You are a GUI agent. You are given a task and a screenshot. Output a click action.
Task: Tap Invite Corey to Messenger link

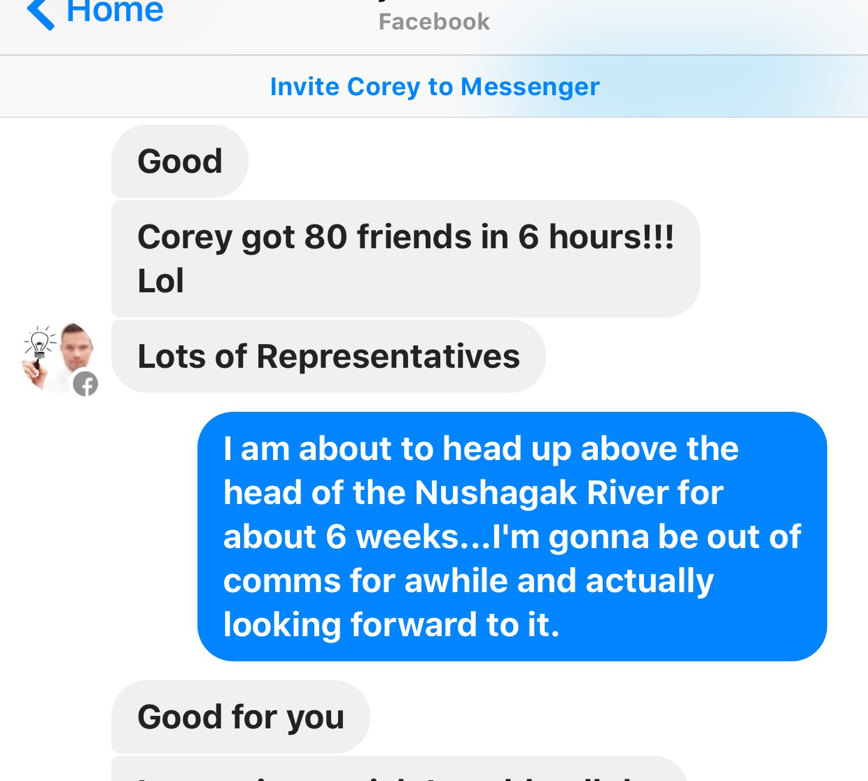(434, 87)
